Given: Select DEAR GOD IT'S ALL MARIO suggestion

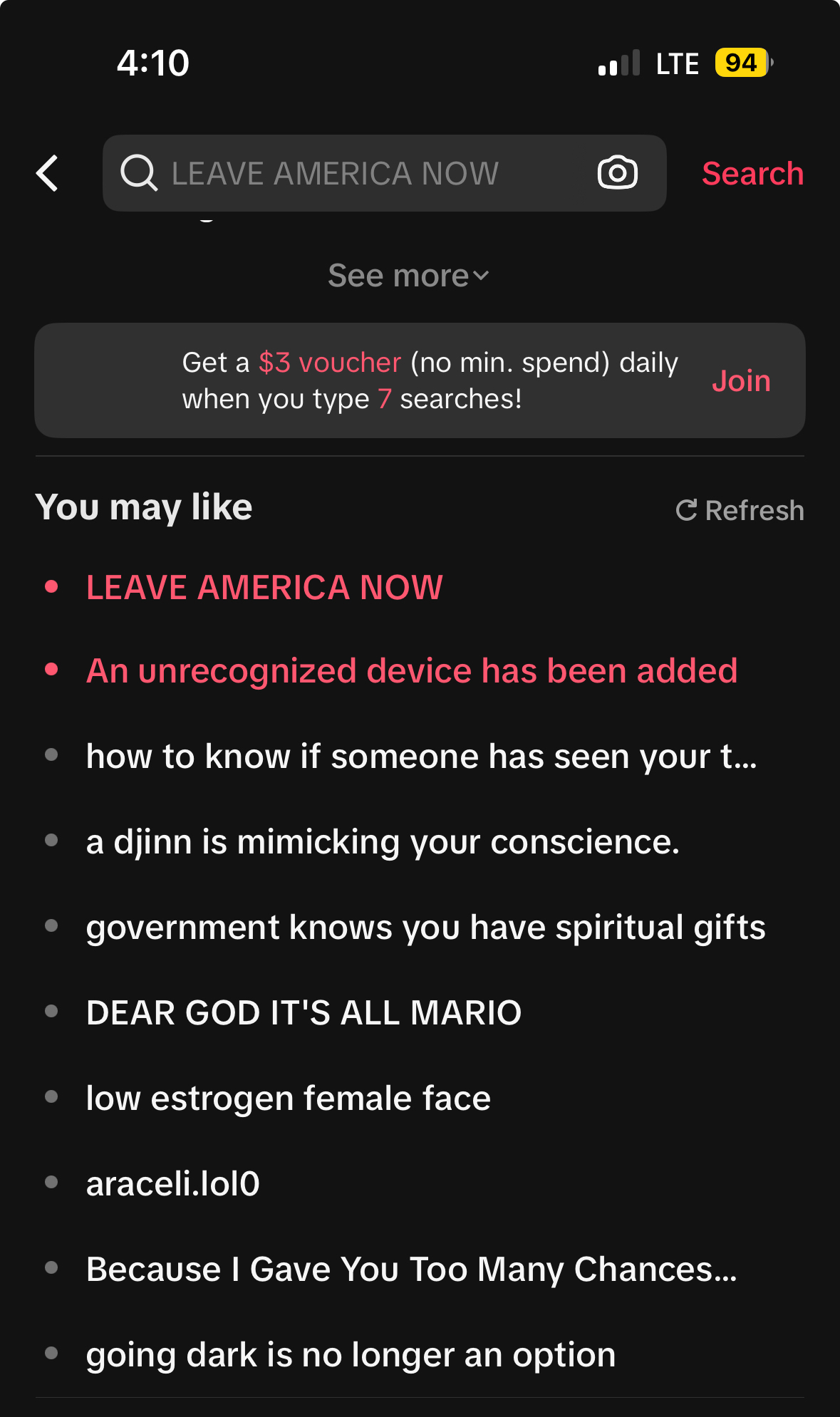Looking at the screenshot, I should [x=304, y=1013].
